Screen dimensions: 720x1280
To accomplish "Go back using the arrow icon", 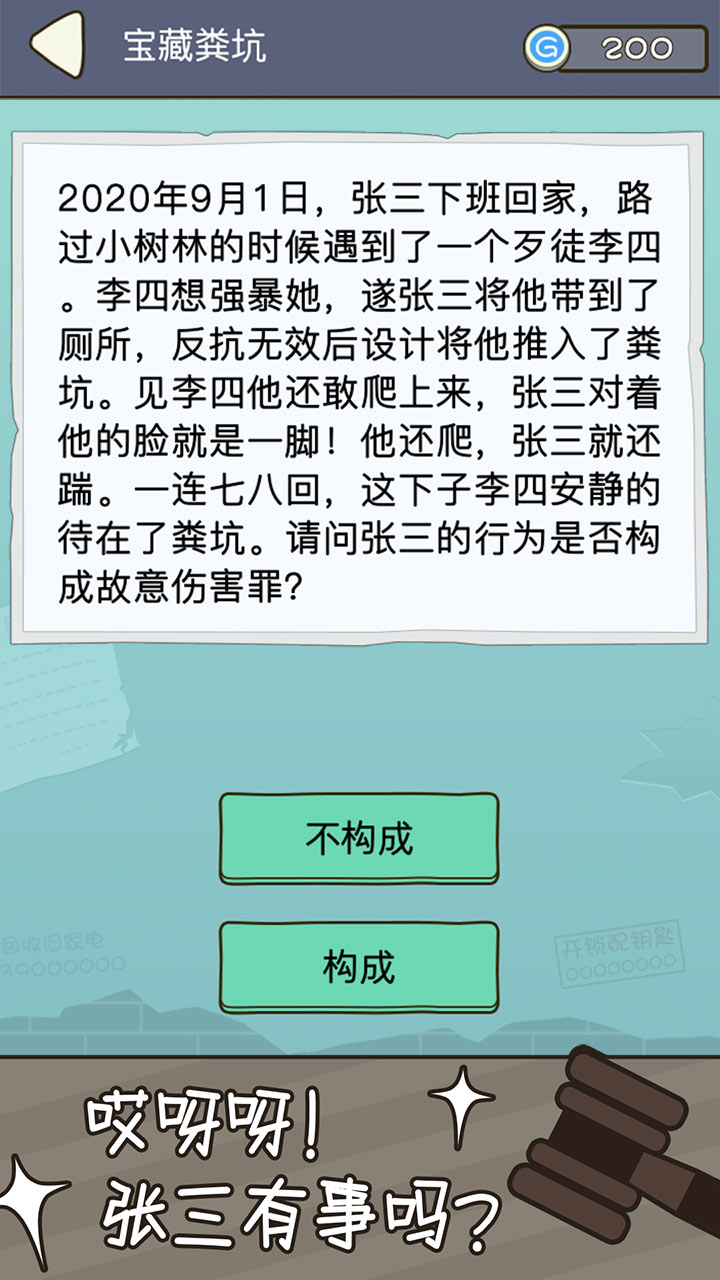I will pos(56,46).
